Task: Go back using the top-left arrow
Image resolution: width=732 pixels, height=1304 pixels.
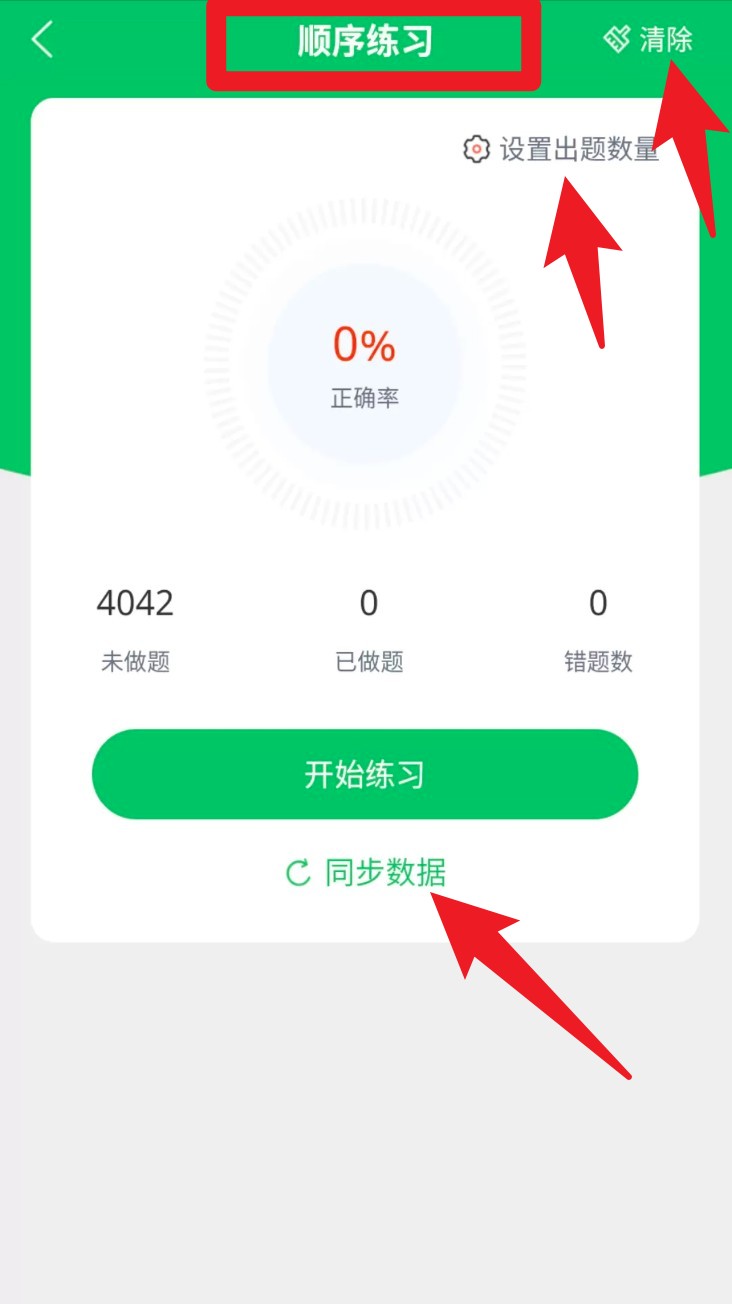Action: pyautogui.click(x=42, y=40)
